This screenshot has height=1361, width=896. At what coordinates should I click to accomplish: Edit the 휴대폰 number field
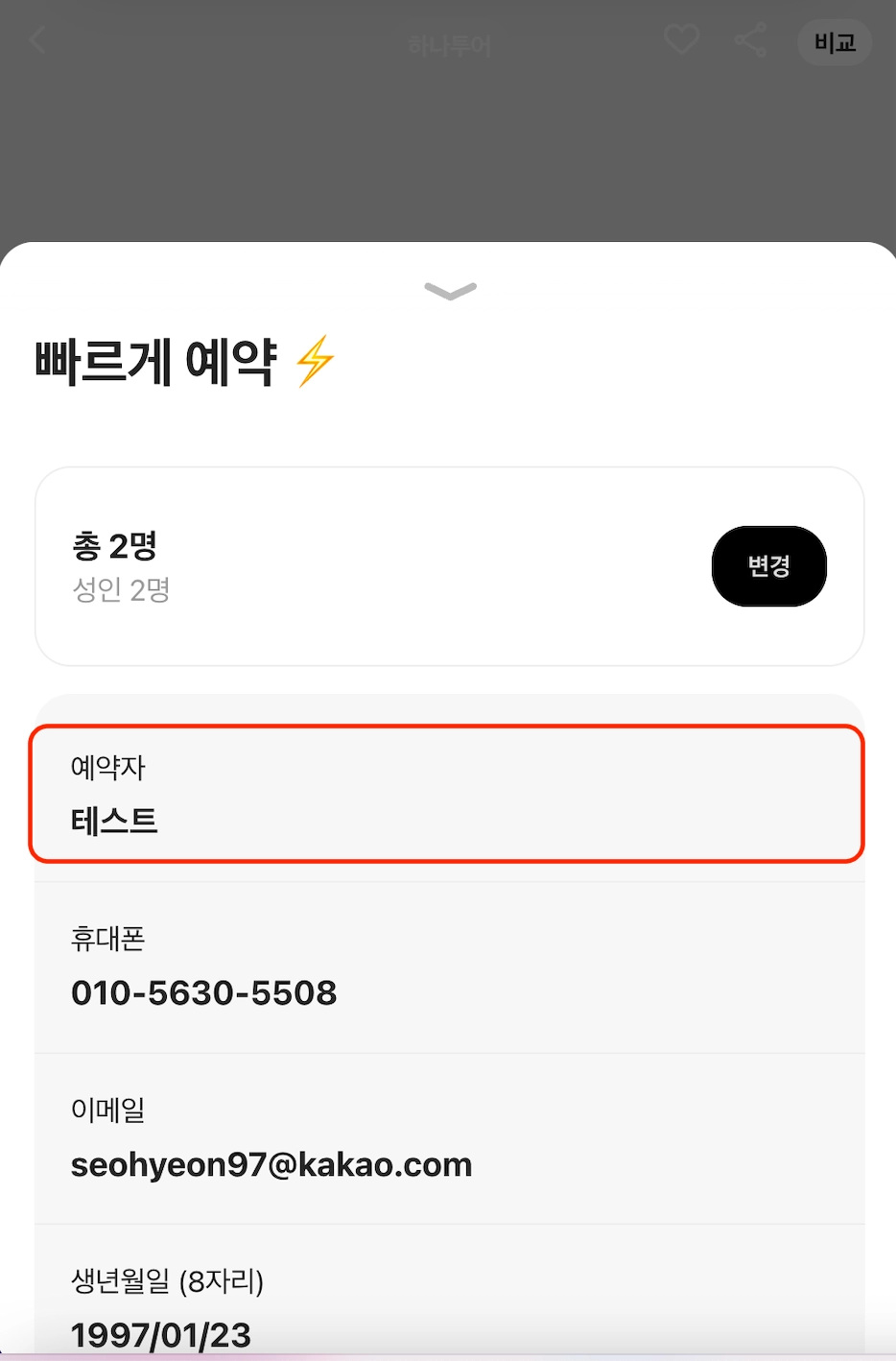[x=447, y=967]
